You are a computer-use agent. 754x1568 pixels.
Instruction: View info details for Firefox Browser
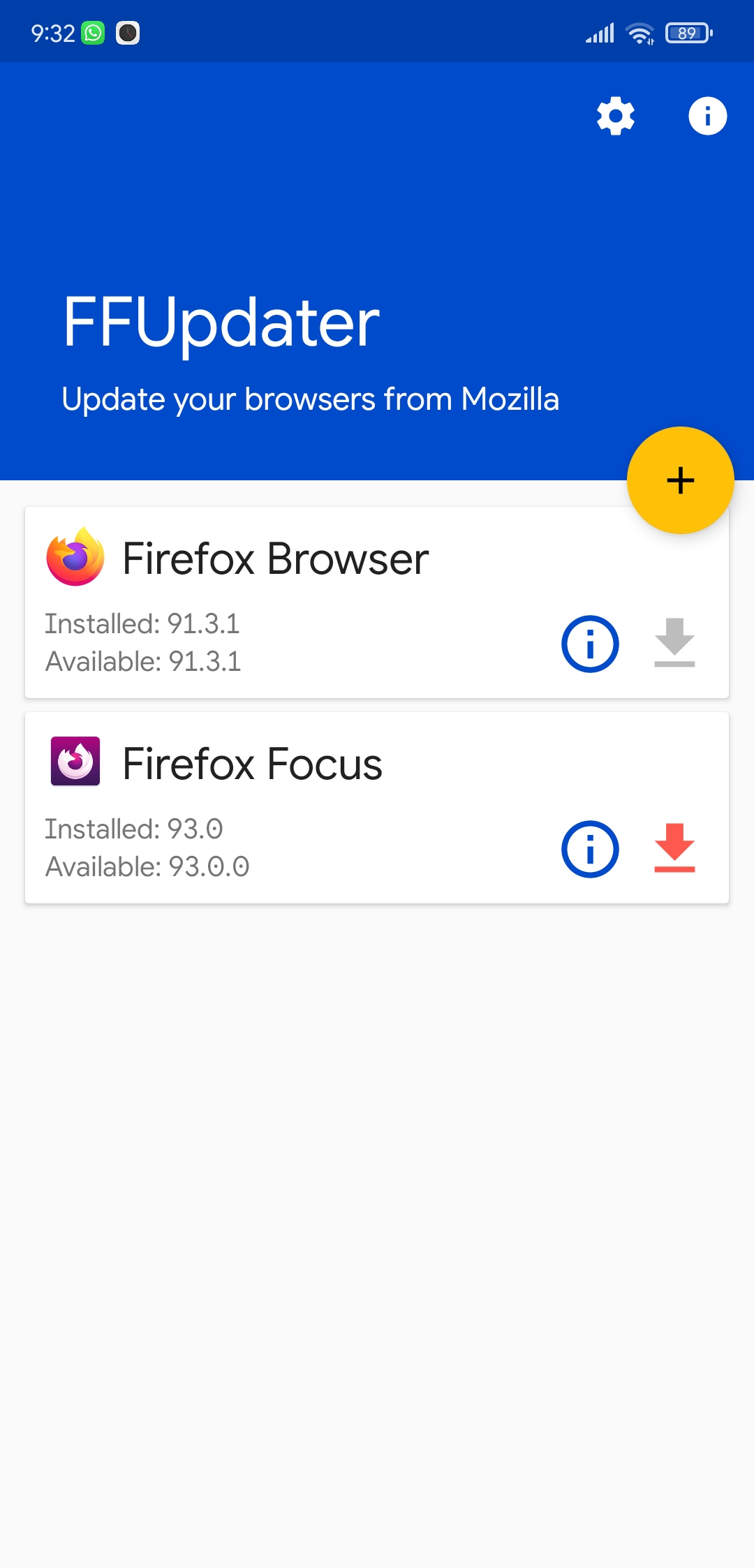pyautogui.click(x=590, y=643)
